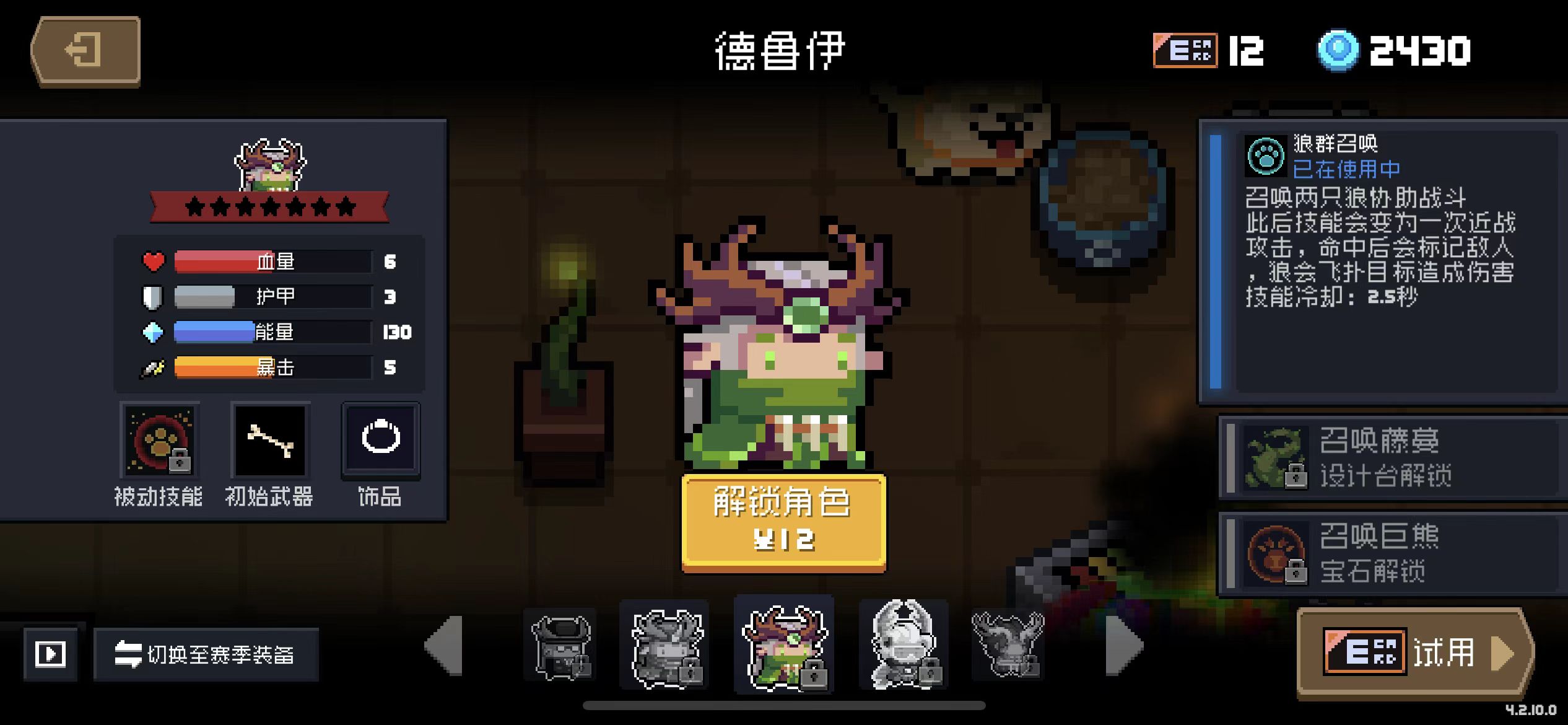Tap the exit back button
Image resolution: width=1568 pixels, height=725 pixels.
(85, 51)
